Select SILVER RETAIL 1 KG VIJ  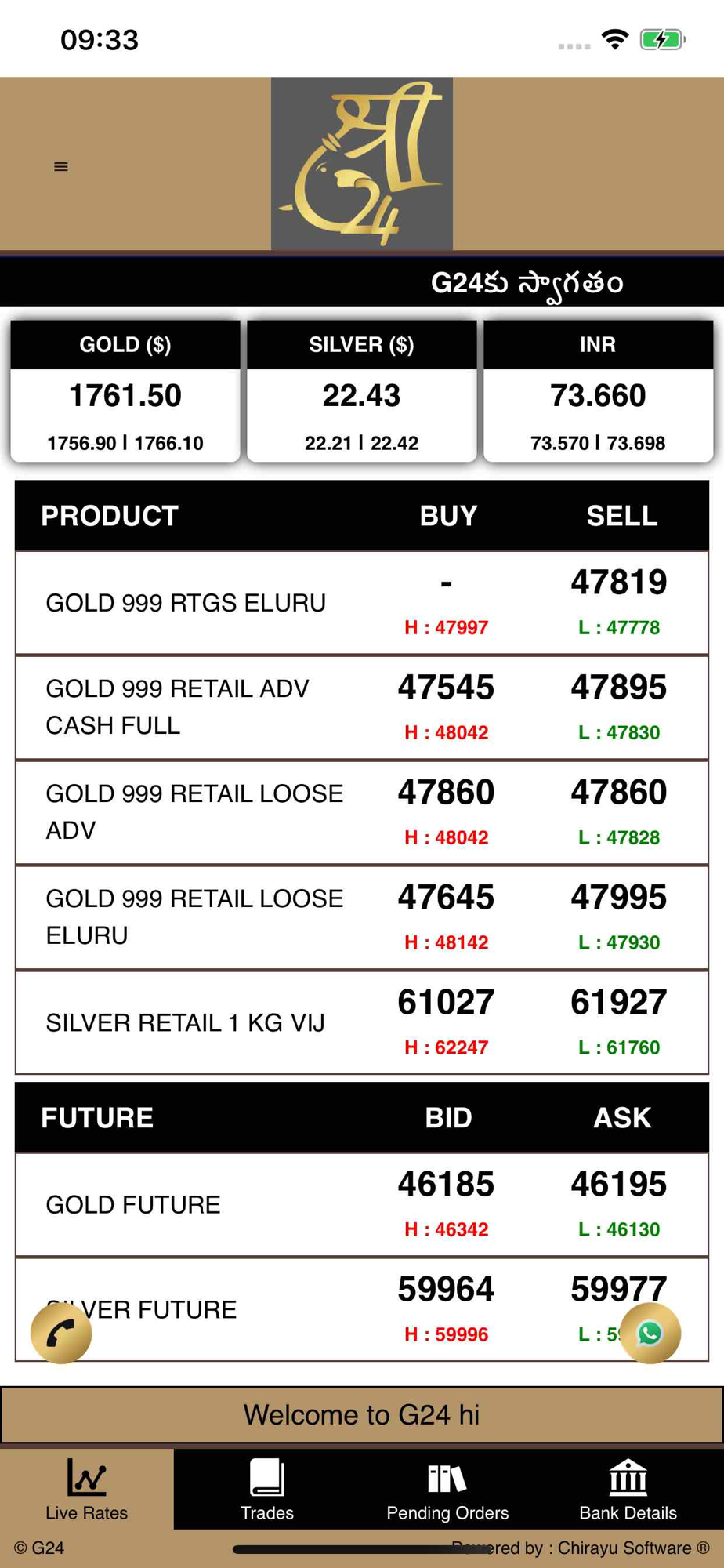point(362,1023)
